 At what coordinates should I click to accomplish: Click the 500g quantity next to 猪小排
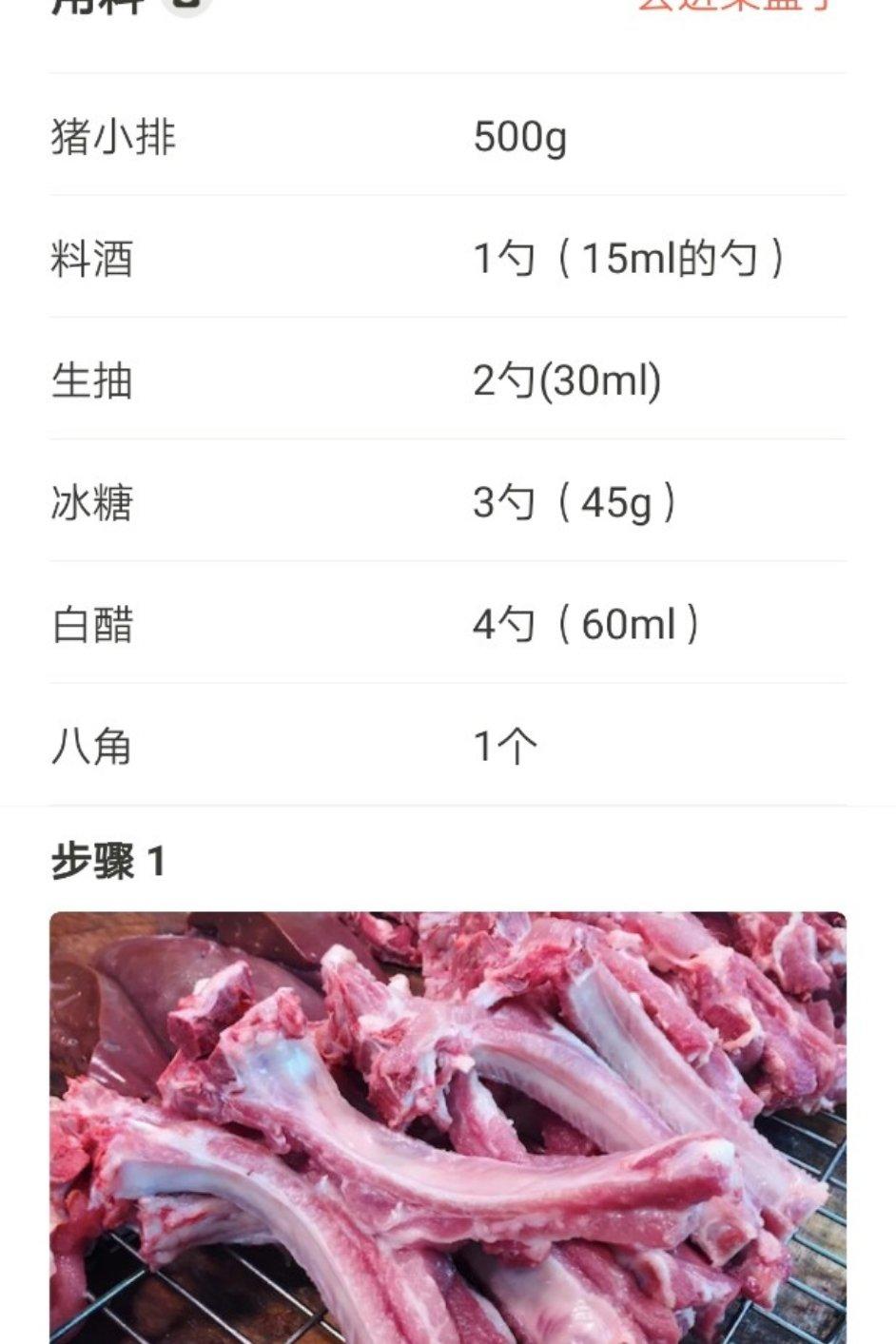point(519,140)
